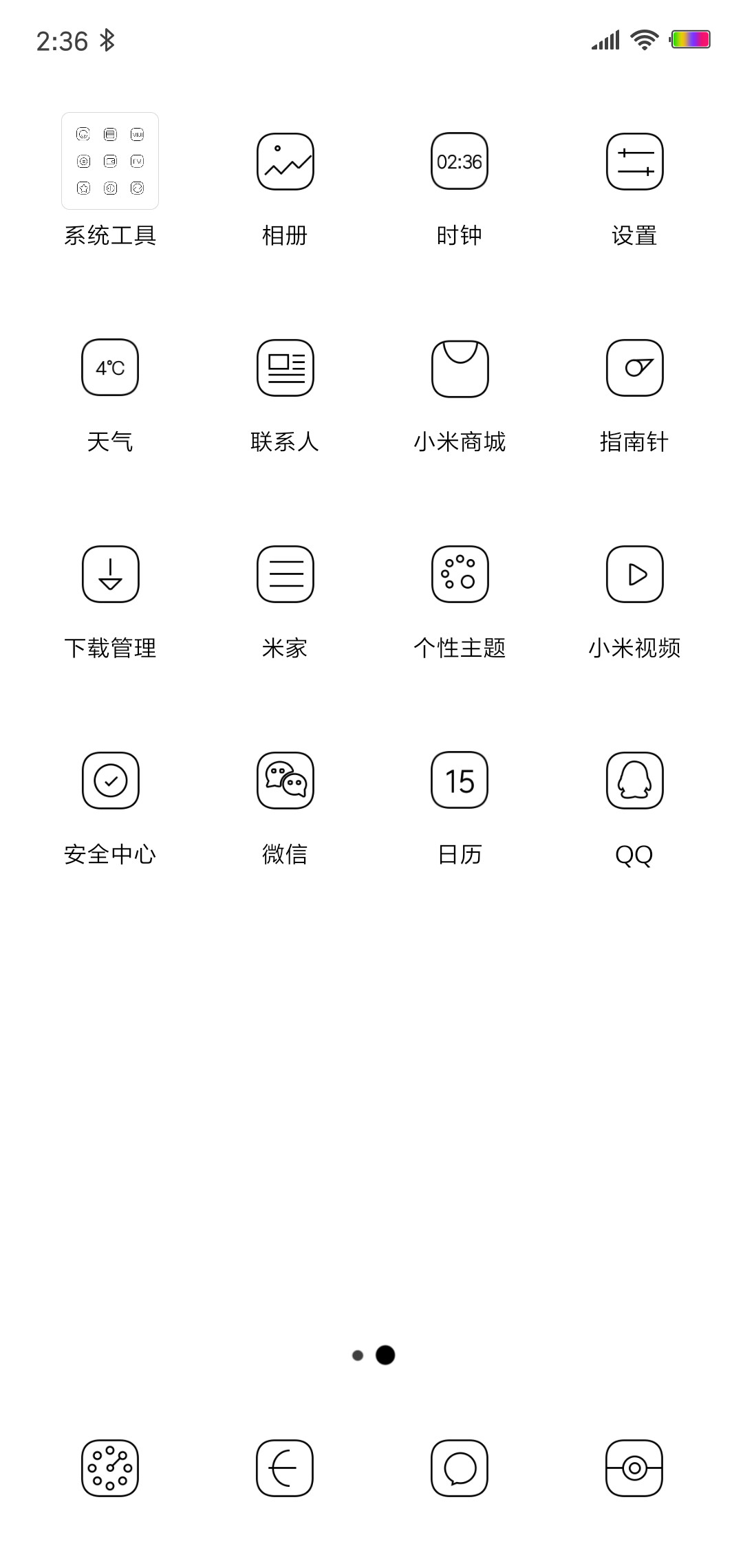Open 联系人 contacts

[285, 368]
